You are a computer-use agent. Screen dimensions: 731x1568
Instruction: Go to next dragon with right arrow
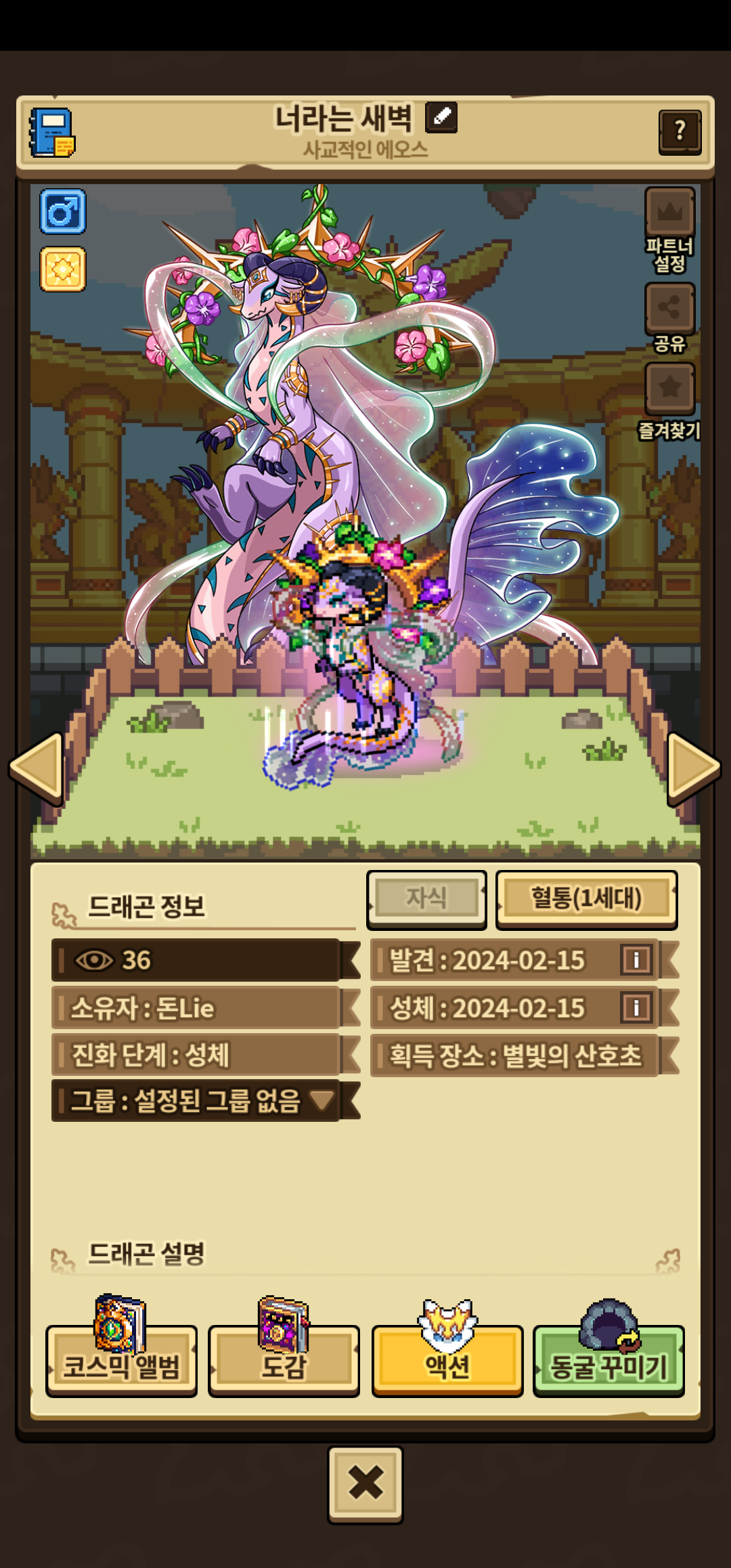click(693, 768)
